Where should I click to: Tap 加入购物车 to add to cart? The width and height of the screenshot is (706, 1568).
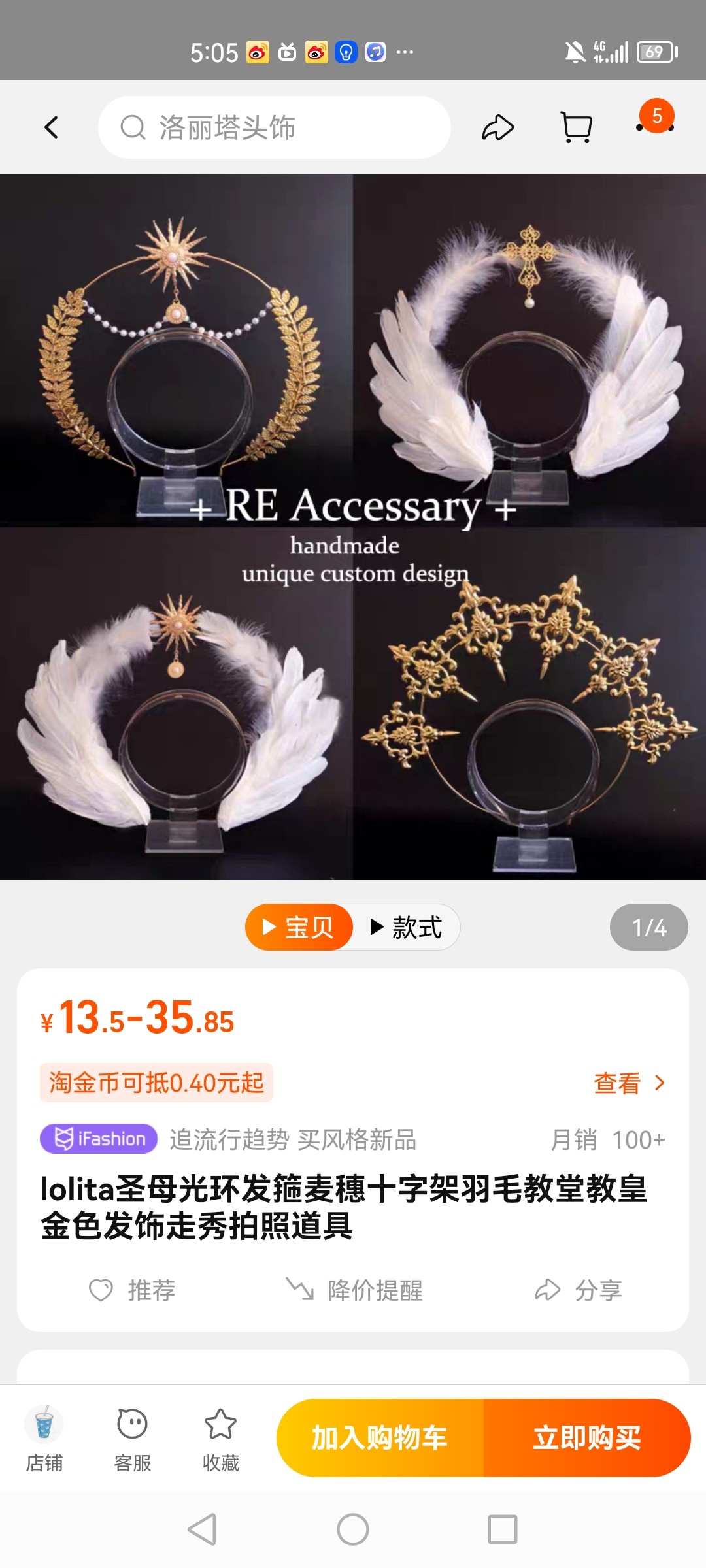[380, 1438]
